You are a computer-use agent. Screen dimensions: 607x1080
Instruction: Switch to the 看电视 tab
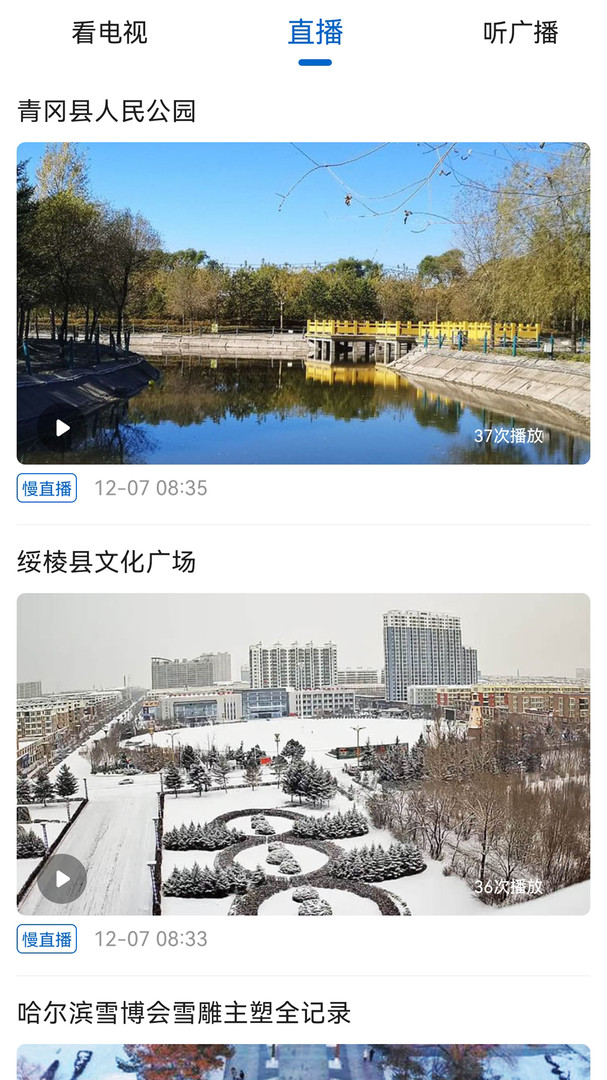[109, 33]
